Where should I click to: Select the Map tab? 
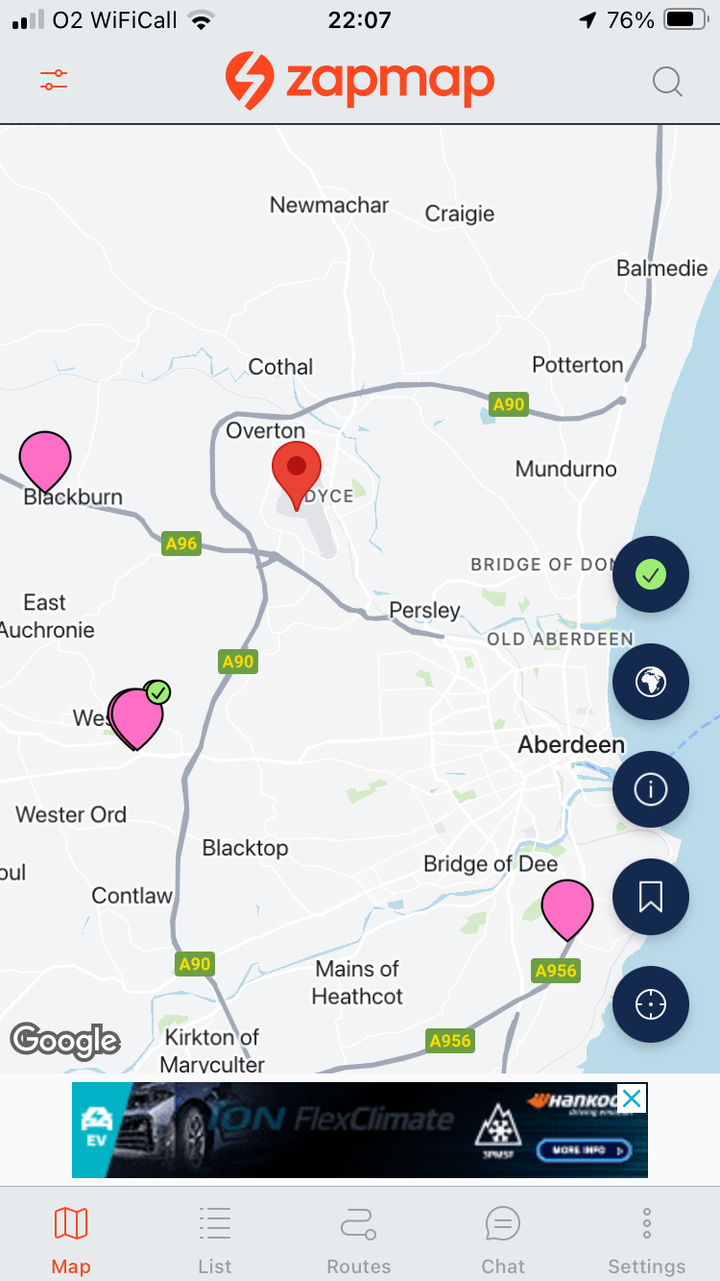coord(71,1240)
